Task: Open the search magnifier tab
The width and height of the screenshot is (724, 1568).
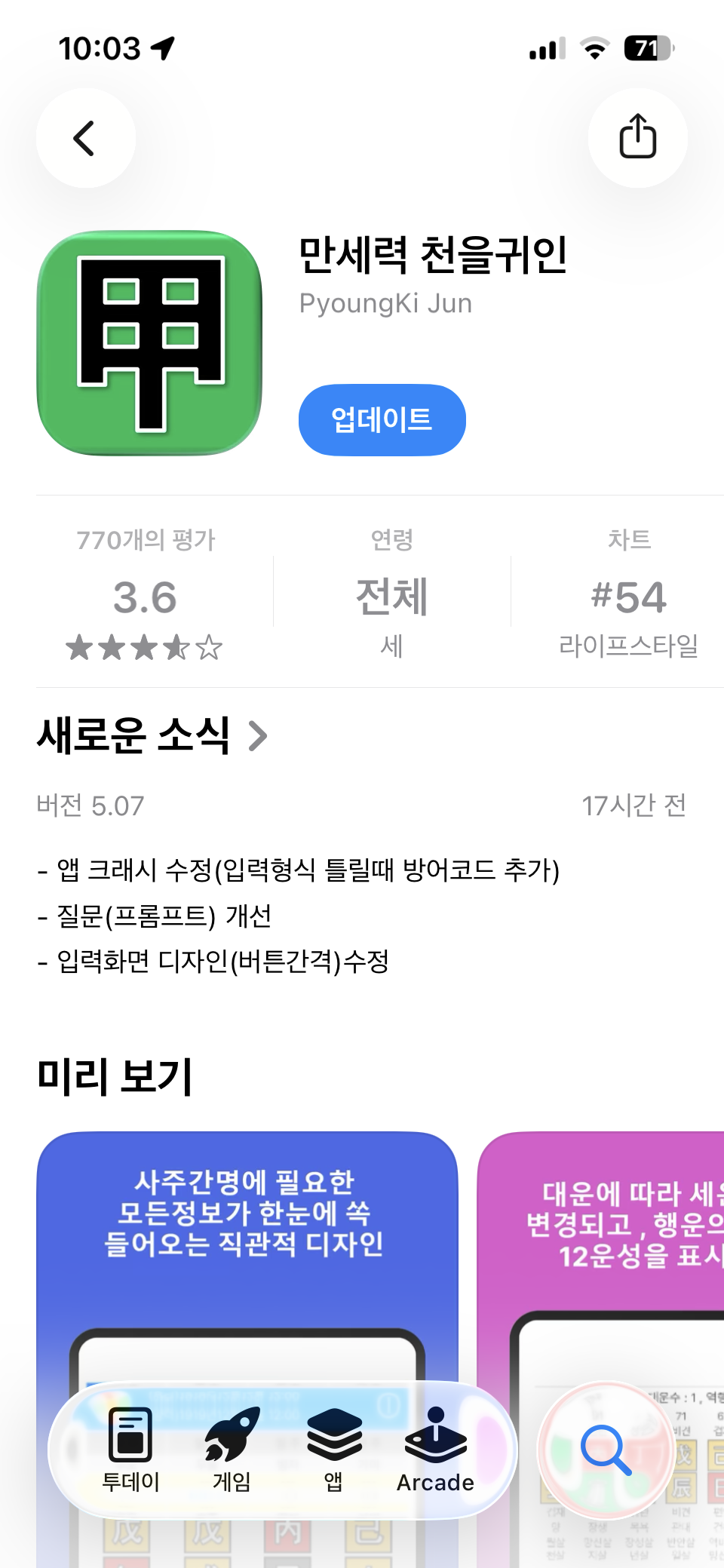Action: point(606,1450)
